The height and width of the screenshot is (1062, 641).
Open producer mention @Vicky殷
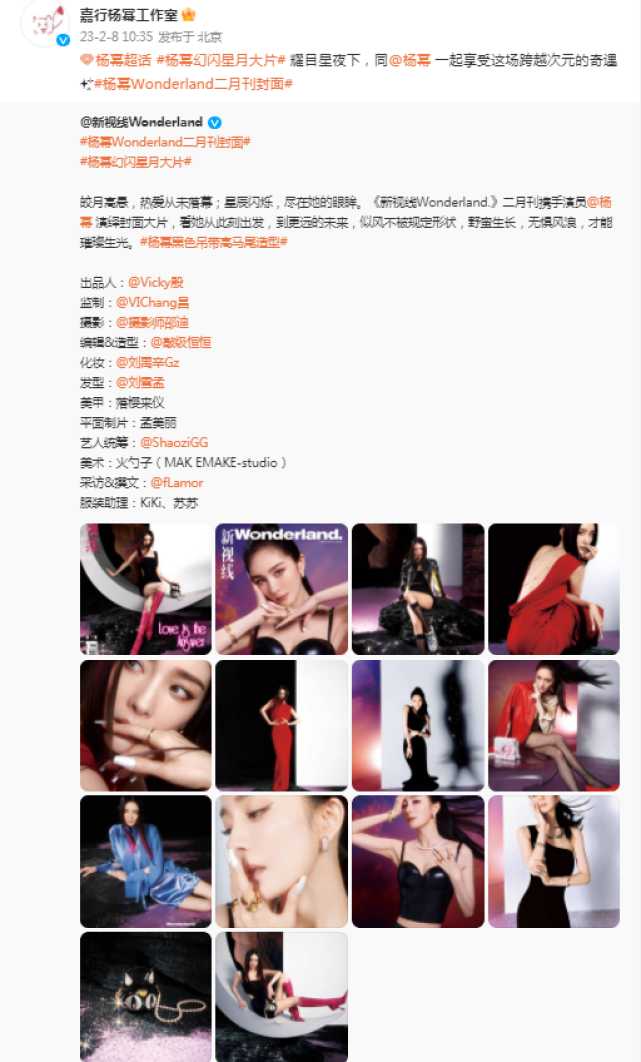[155, 282]
